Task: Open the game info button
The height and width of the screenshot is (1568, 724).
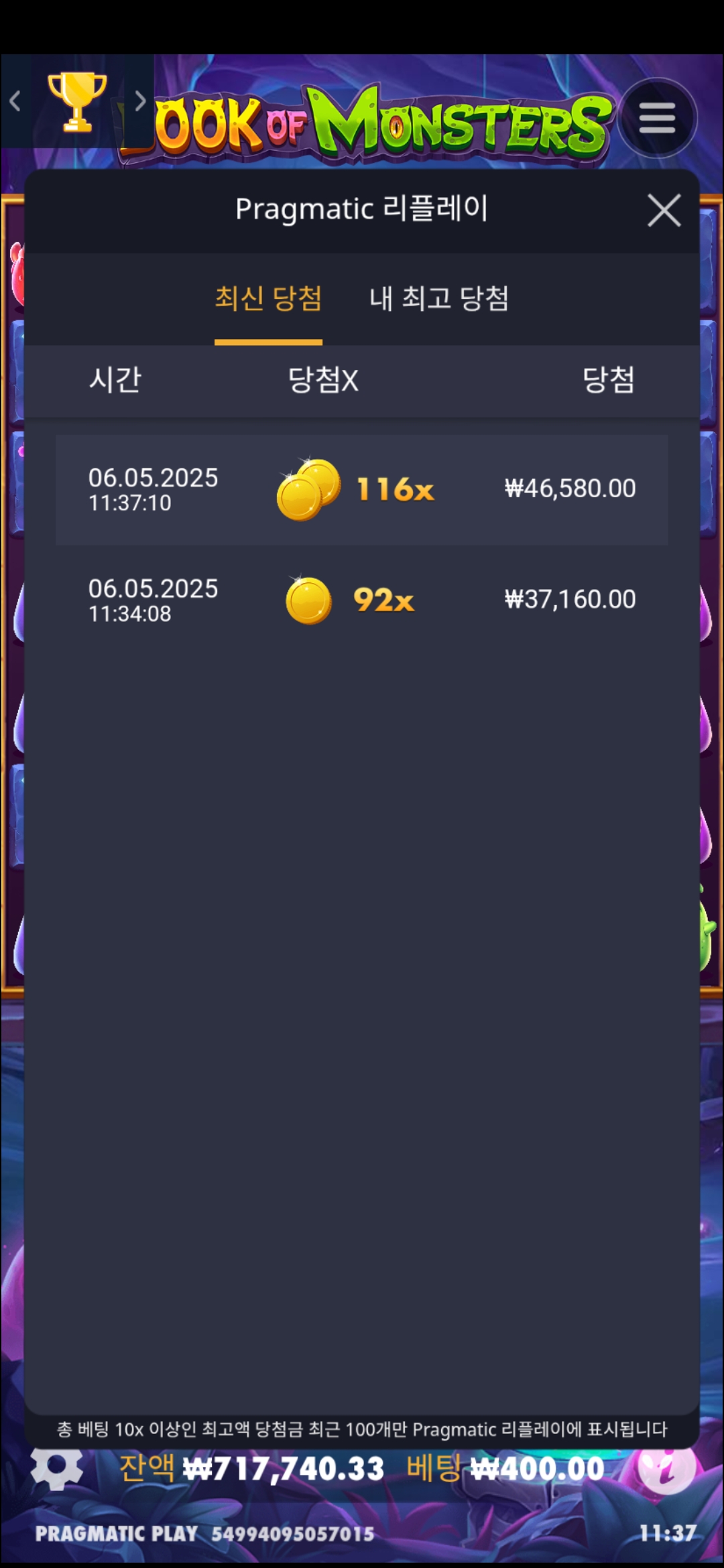Action: click(x=666, y=1469)
